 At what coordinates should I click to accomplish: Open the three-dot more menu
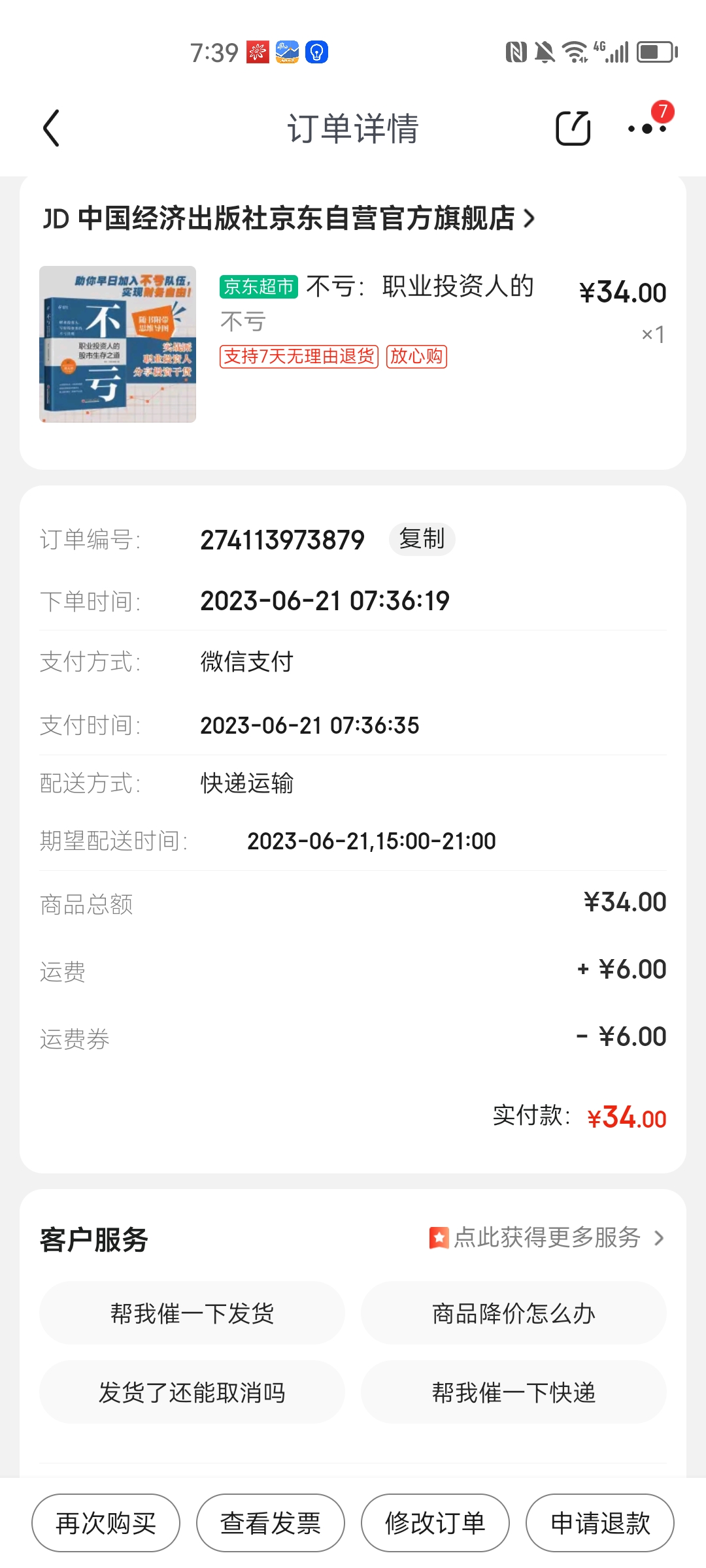647,128
